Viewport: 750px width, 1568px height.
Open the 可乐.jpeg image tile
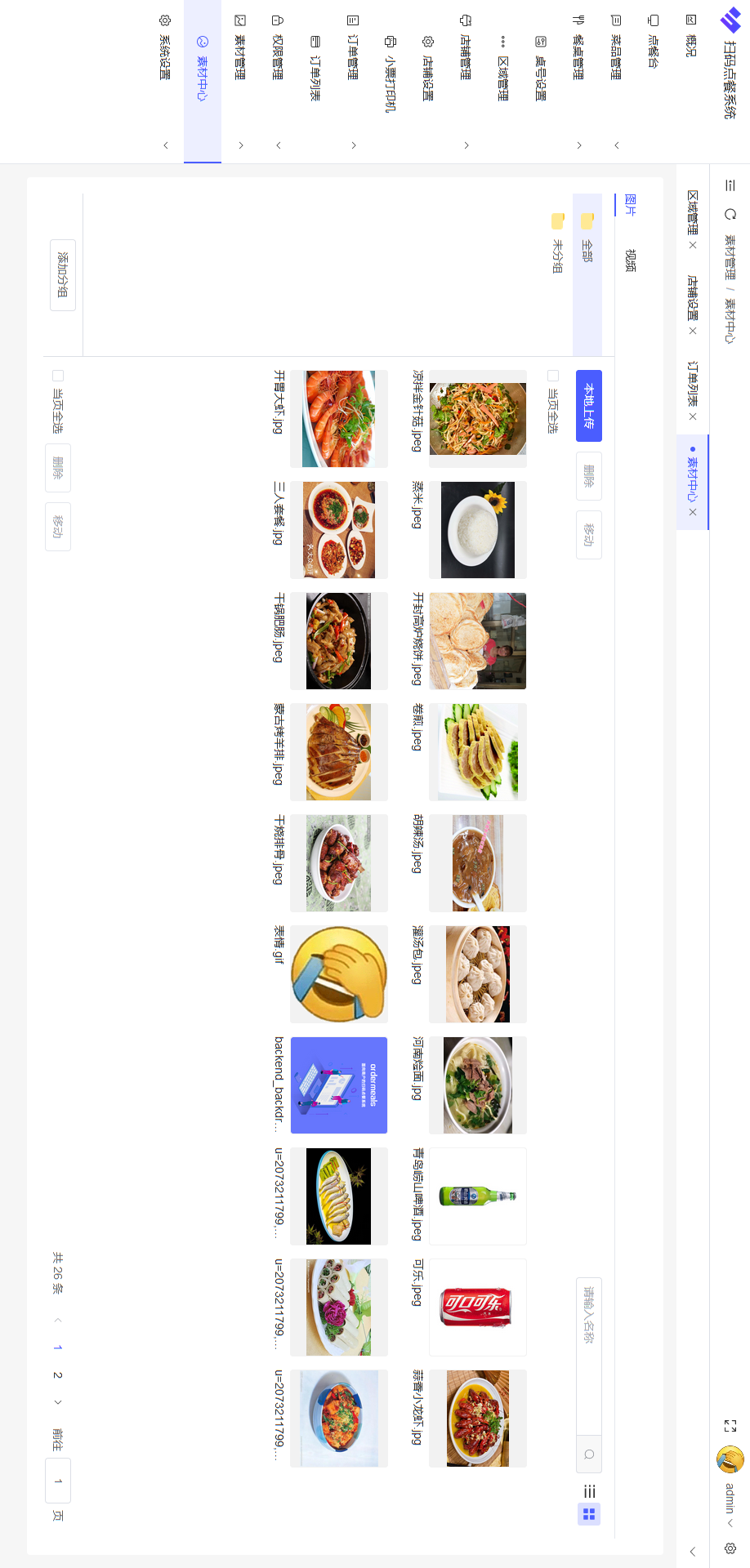[478, 1307]
